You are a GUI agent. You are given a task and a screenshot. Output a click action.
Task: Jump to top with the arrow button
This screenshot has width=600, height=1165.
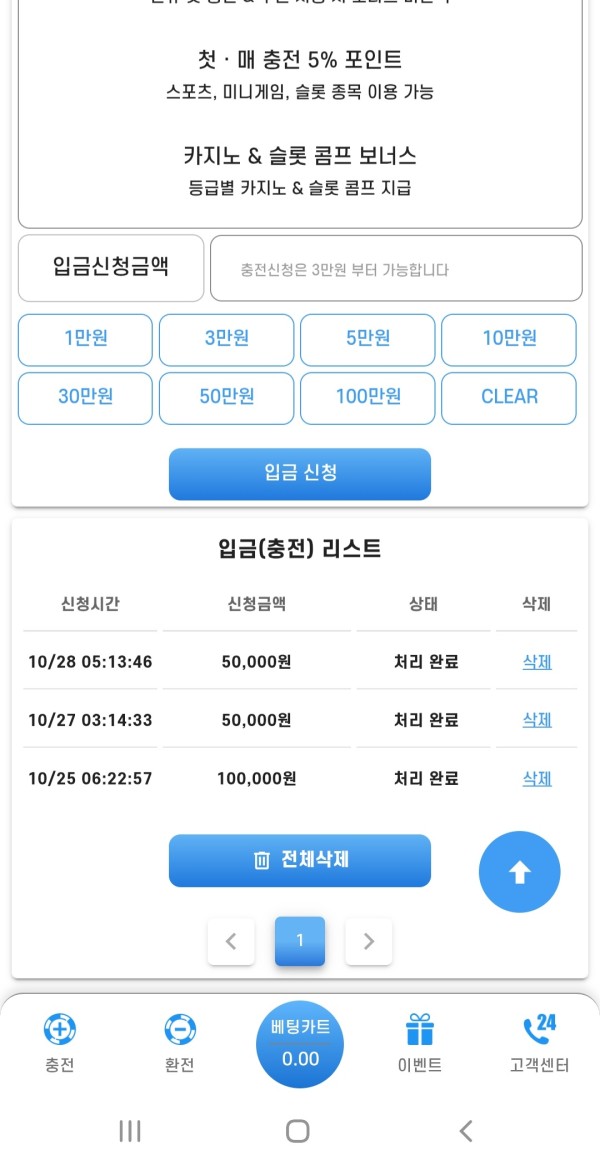(x=519, y=872)
